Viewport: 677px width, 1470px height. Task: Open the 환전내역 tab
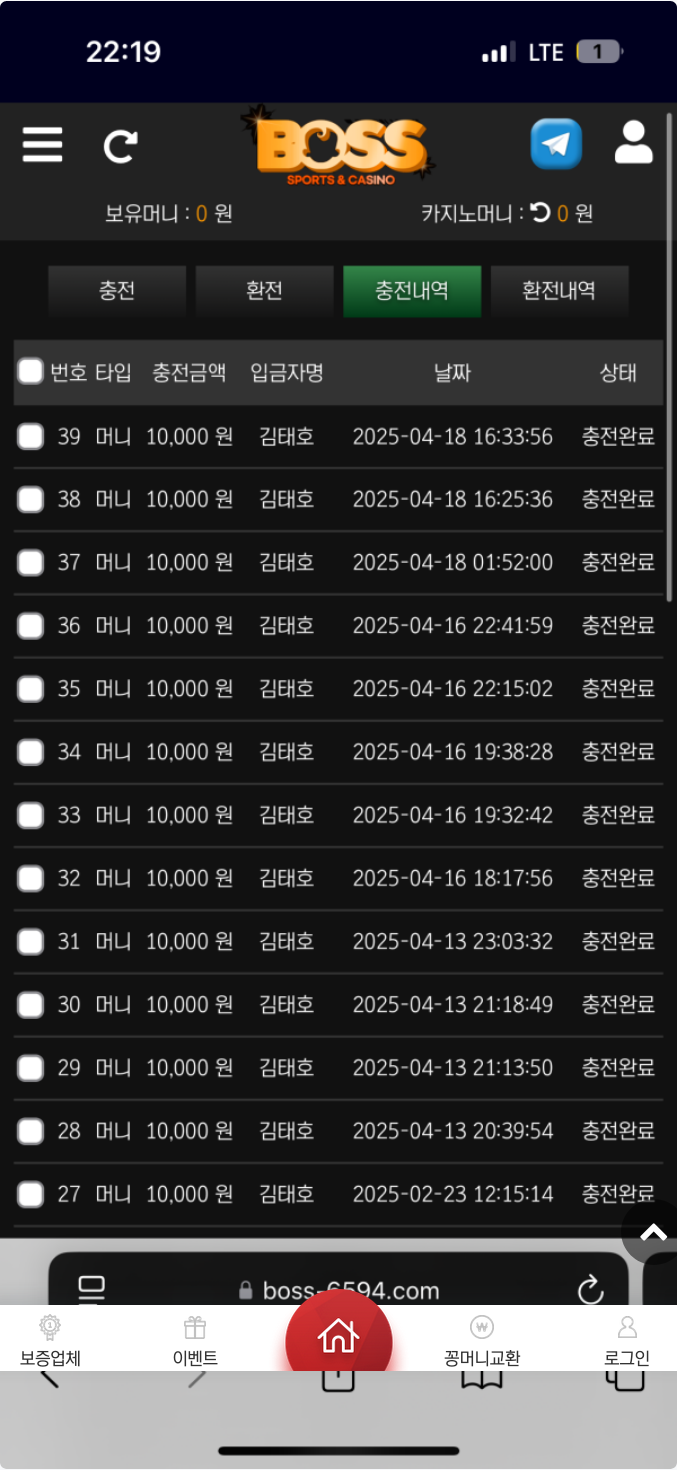(x=559, y=291)
